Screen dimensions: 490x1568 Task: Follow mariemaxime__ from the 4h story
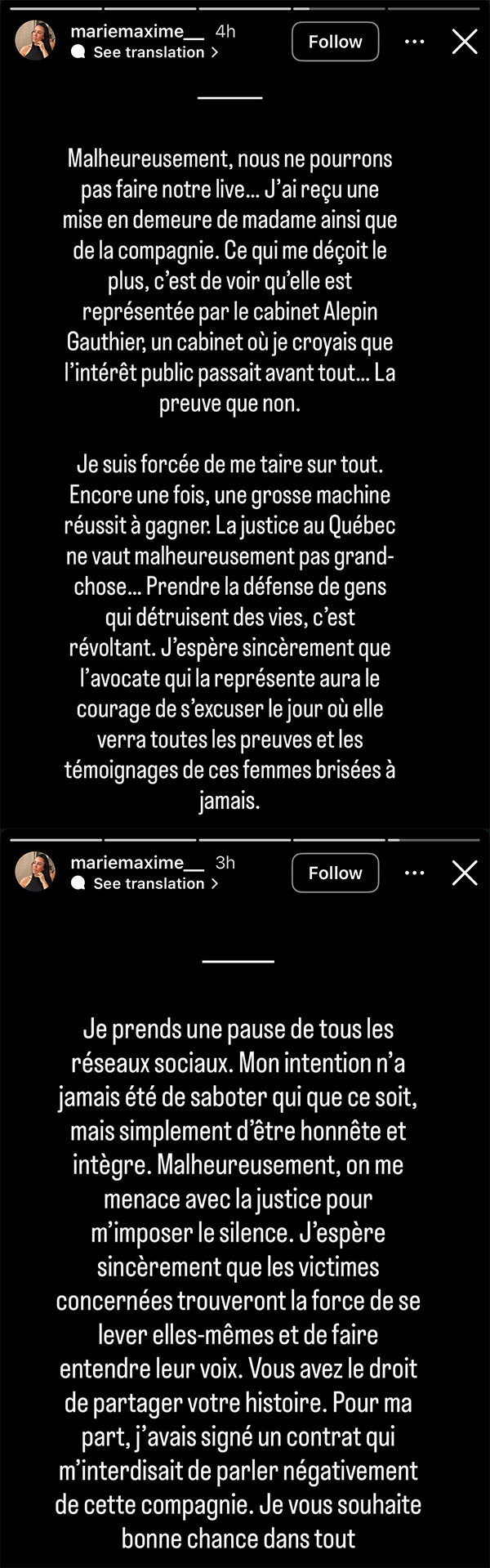click(x=335, y=42)
